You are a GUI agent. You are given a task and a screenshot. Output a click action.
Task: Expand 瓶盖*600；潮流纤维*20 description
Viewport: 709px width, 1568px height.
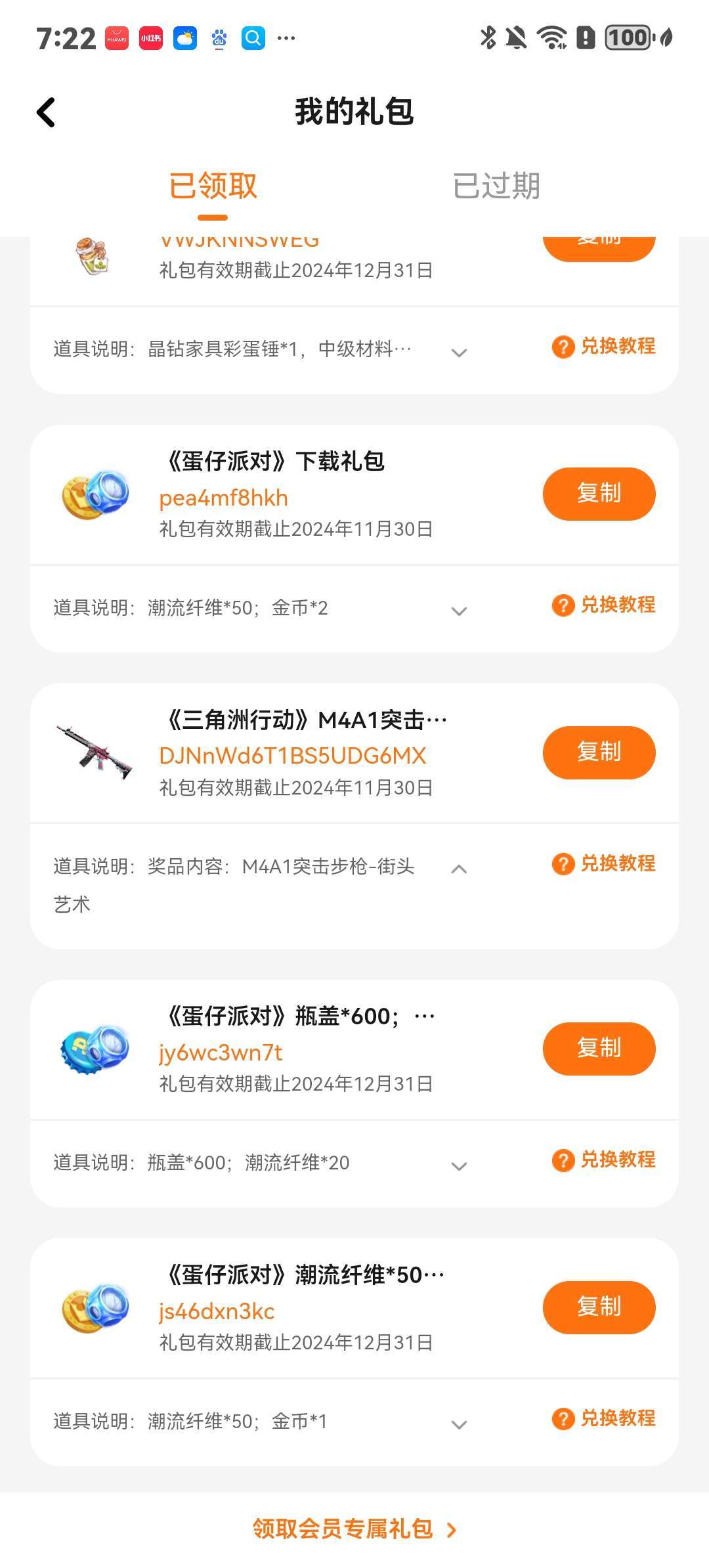(459, 1166)
